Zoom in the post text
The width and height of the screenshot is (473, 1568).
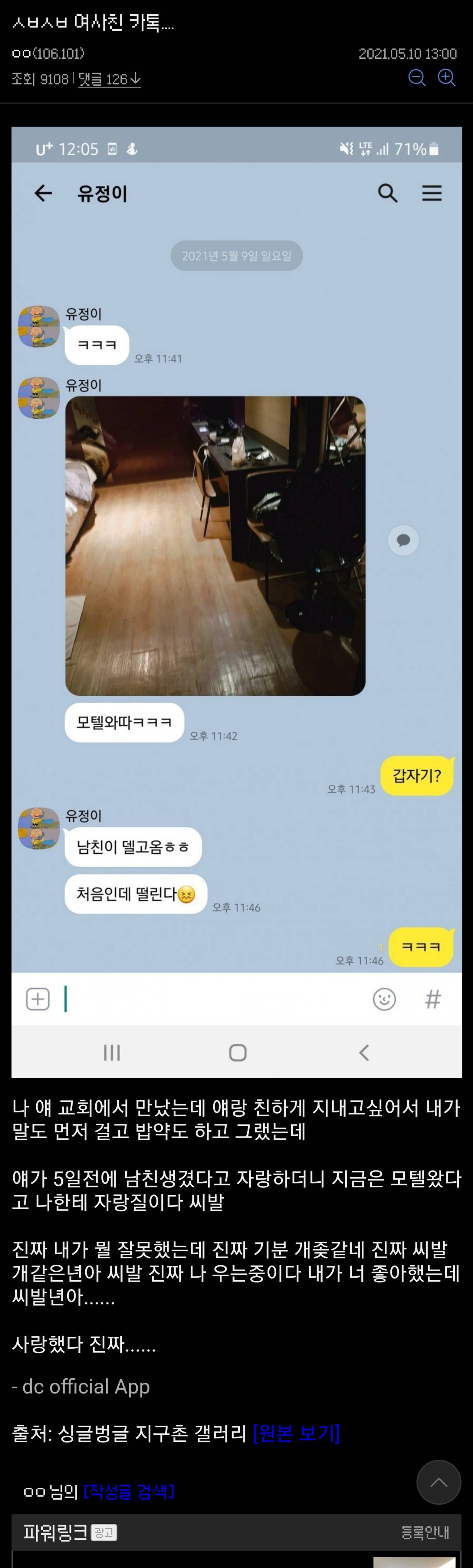coord(447,77)
